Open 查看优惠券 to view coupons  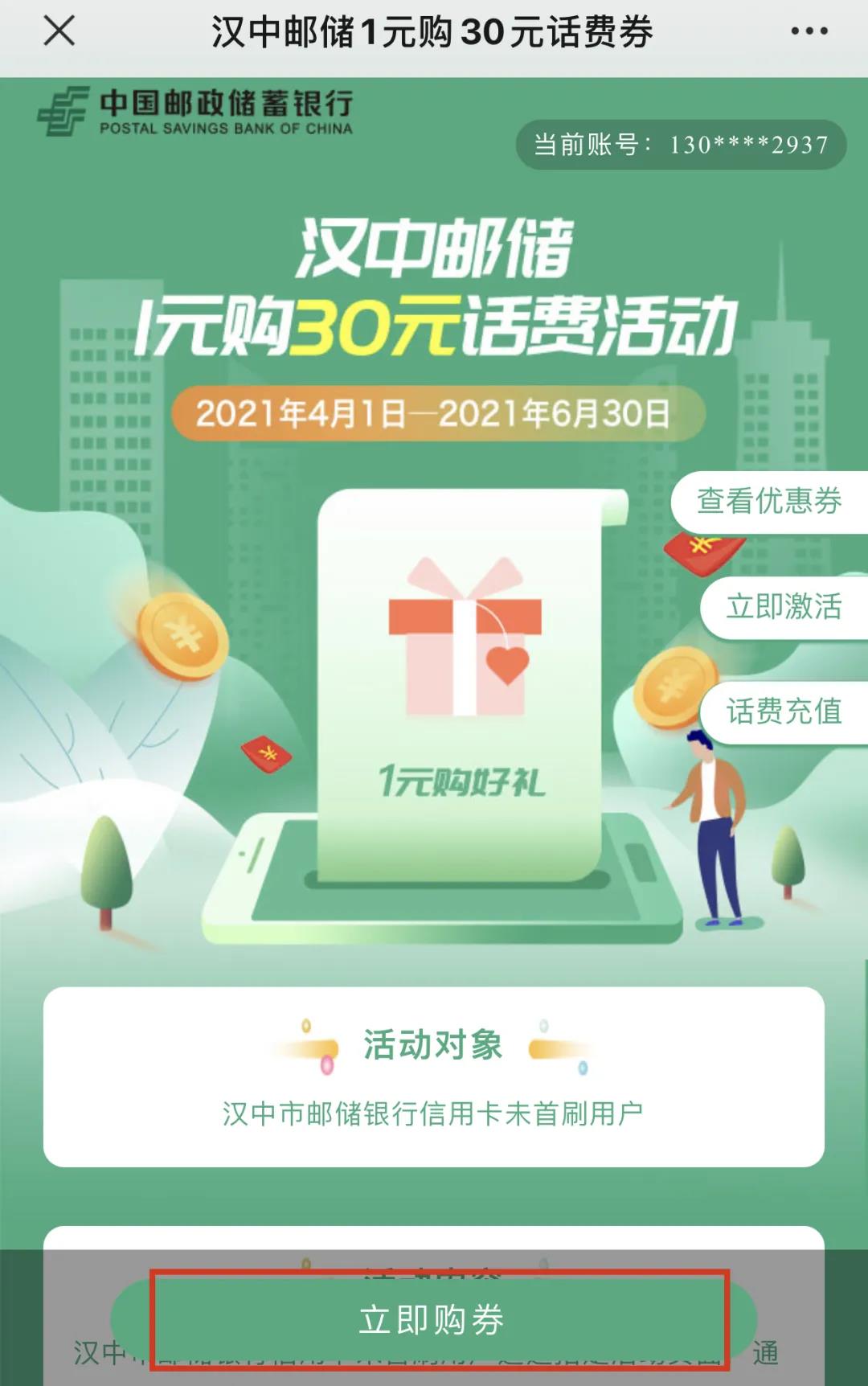click(x=769, y=501)
